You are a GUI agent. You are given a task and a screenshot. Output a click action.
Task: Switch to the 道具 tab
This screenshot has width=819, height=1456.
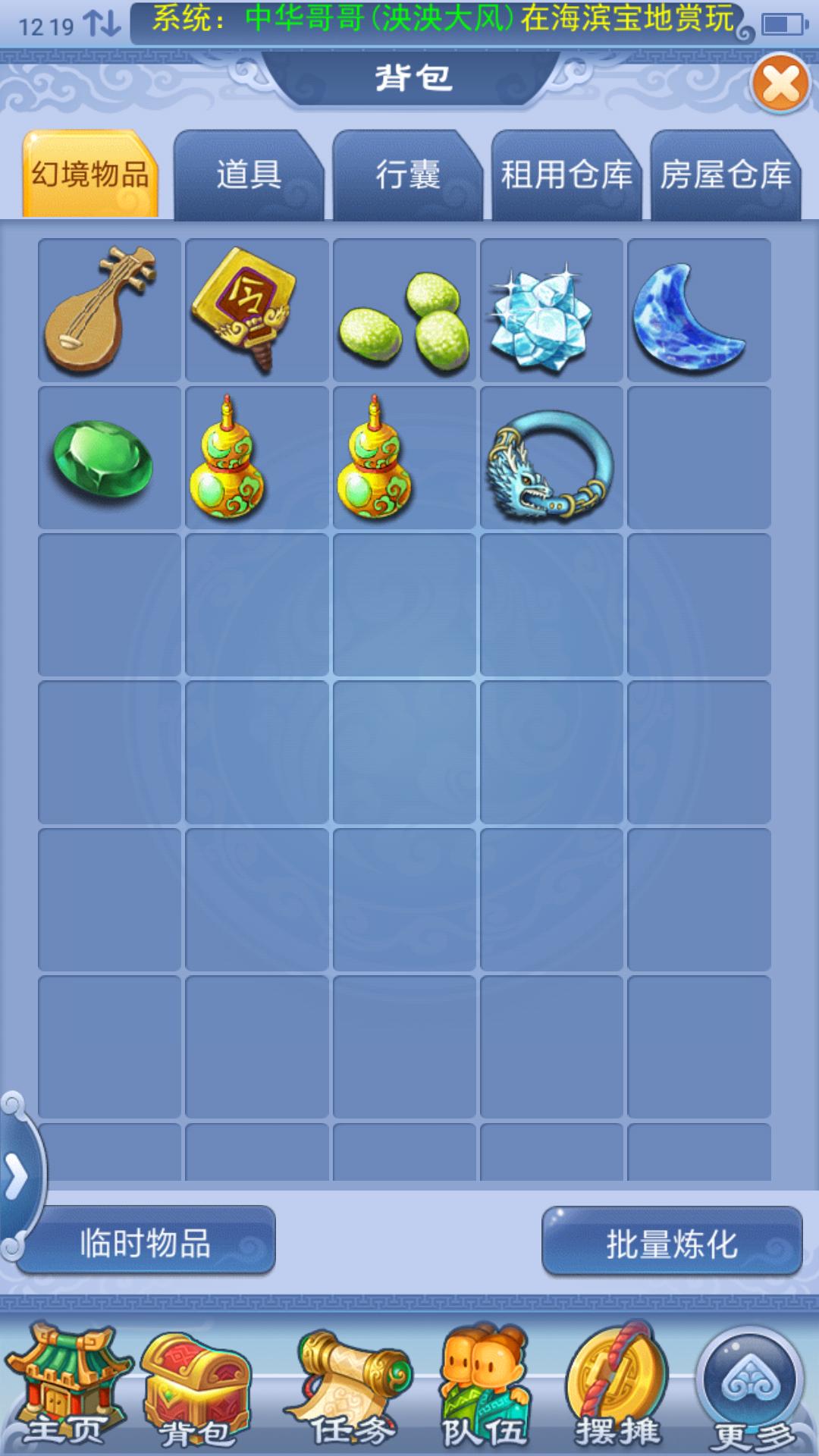tap(249, 176)
